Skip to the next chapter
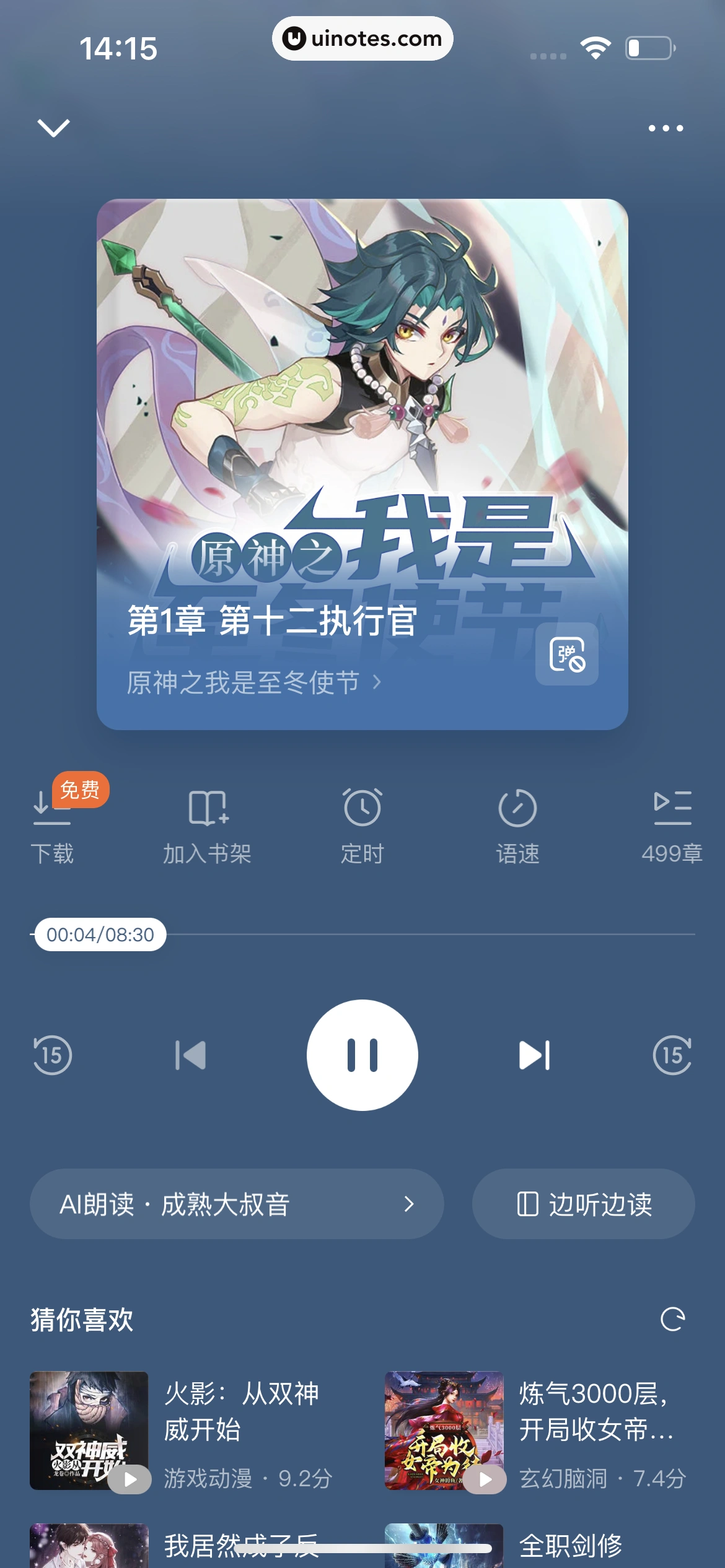 [x=534, y=1055]
